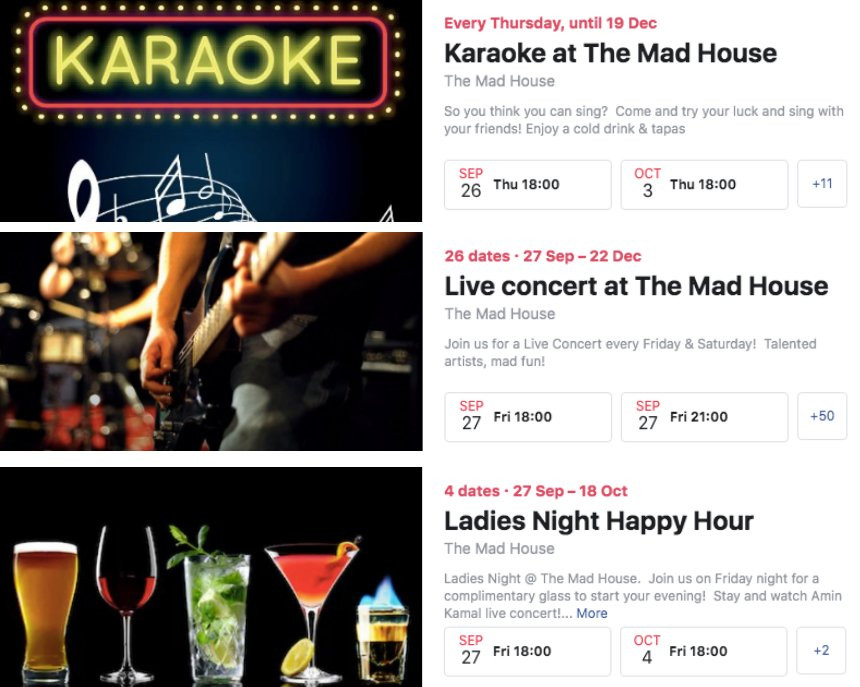
Task: Open Karaoke at The Mad House event
Action: tap(610, 53)
